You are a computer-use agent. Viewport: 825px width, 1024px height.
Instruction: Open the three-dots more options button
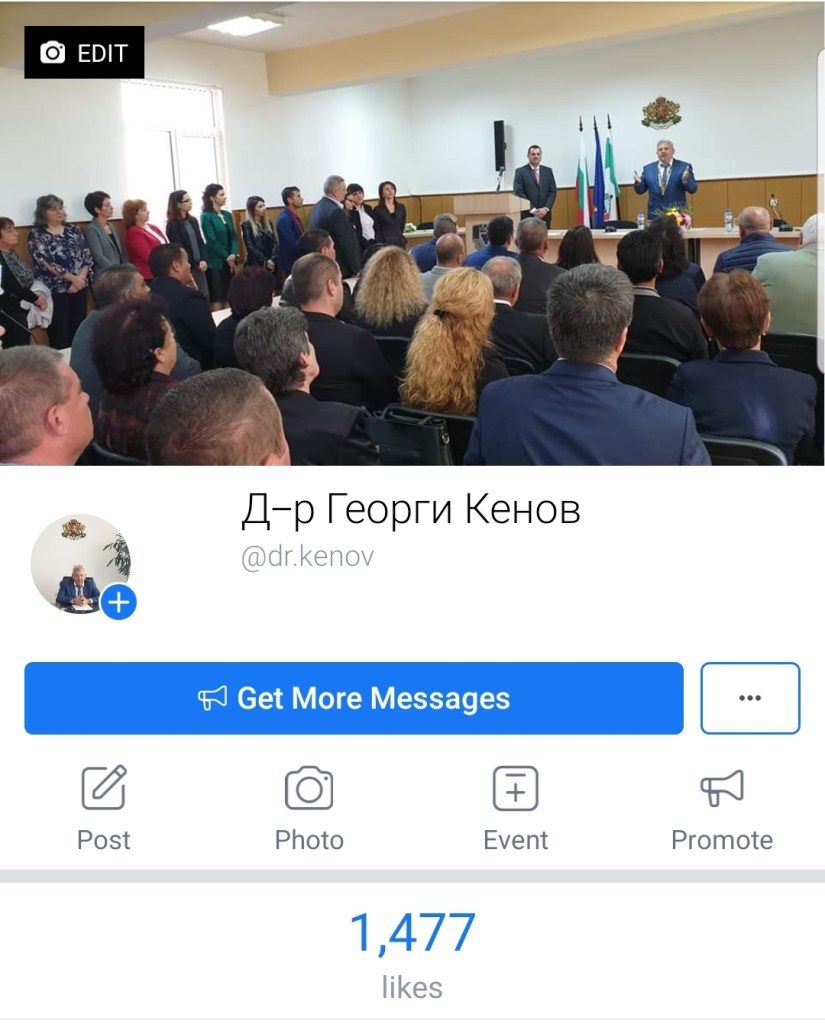click(x=750, y=698)
